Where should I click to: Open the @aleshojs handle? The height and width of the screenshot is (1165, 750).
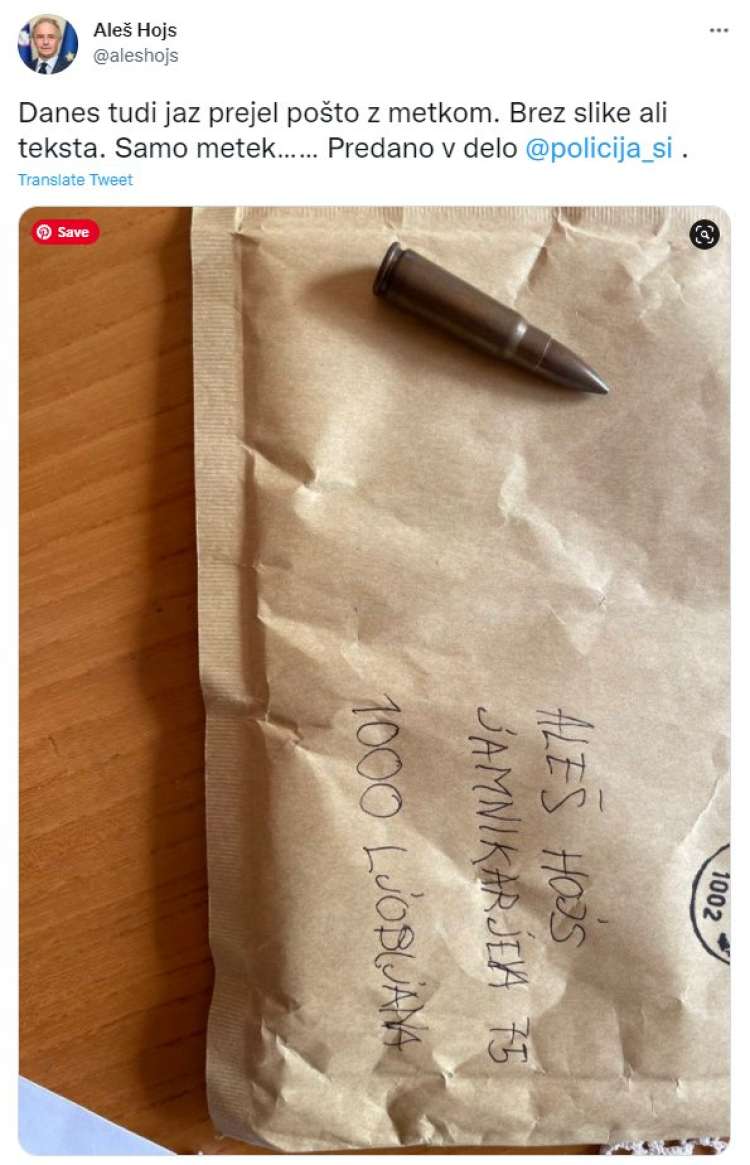[x=135, y=56]
